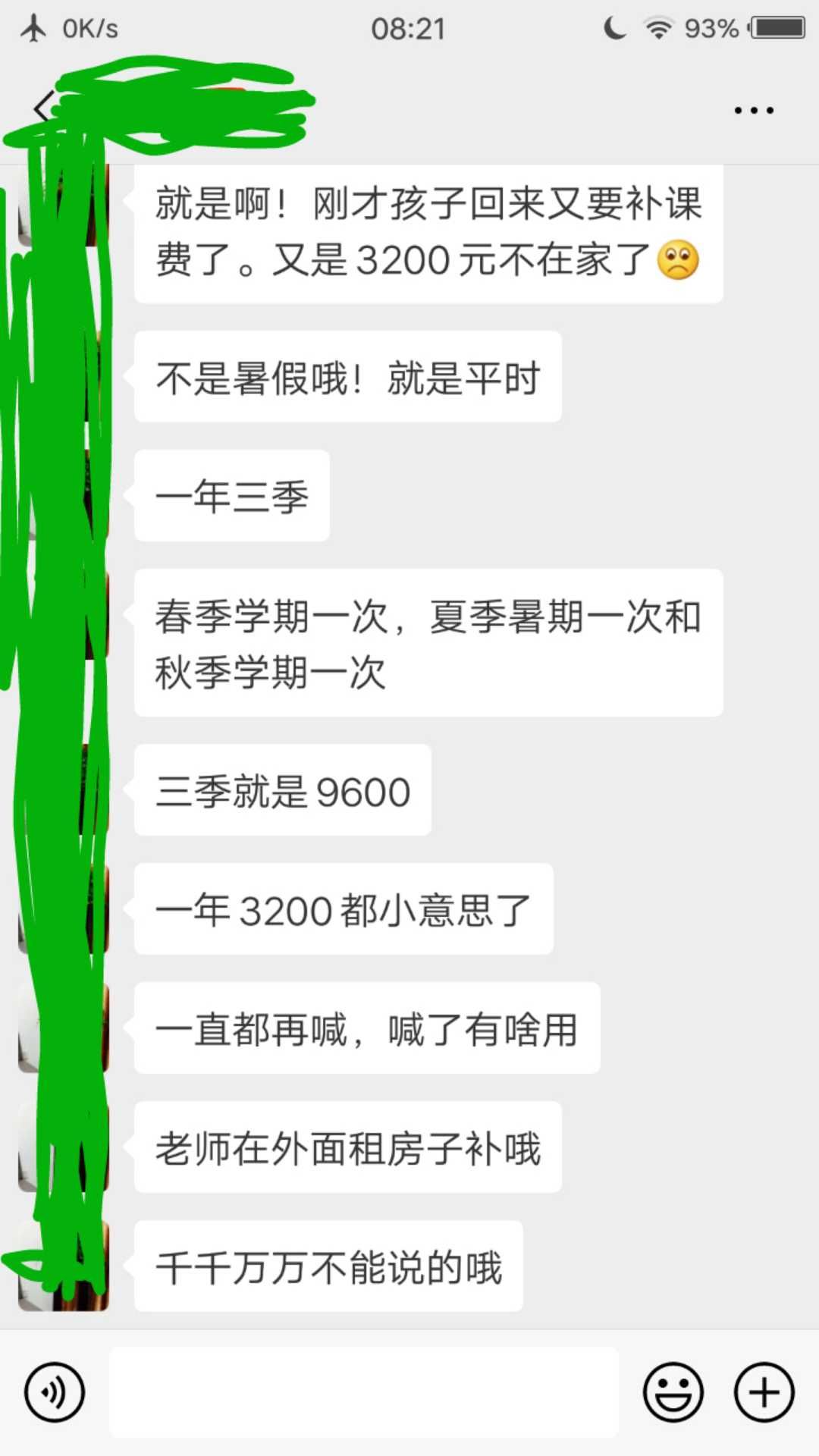
Task: Open the three-dot chat menu
Action: point(753,111)
